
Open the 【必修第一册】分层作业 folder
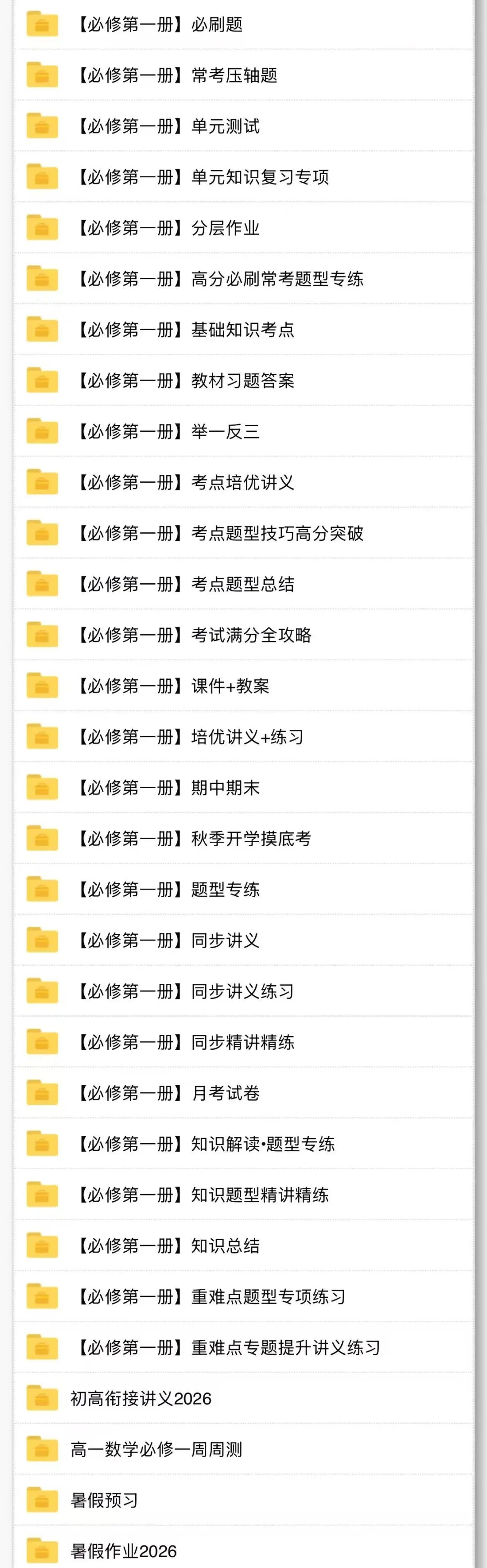(243, 228)
